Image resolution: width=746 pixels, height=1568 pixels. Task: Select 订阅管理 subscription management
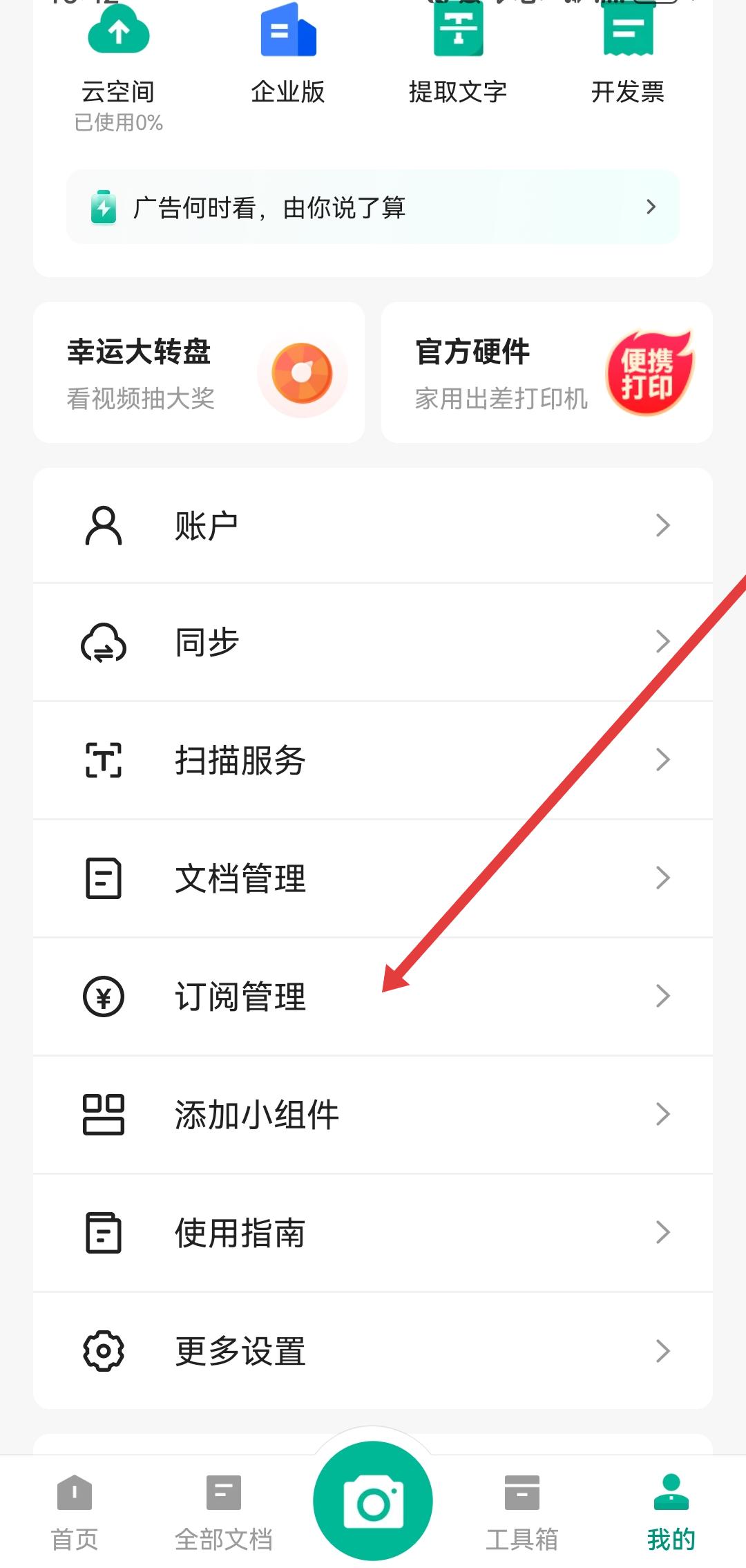373,996
